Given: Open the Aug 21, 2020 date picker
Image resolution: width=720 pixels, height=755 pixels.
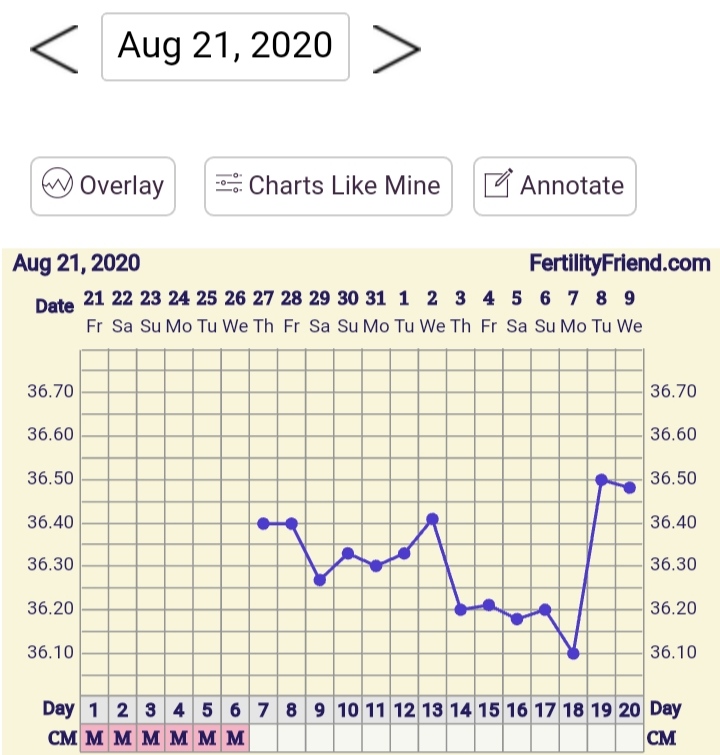Looking at the screenshot, I should (225, 46).
